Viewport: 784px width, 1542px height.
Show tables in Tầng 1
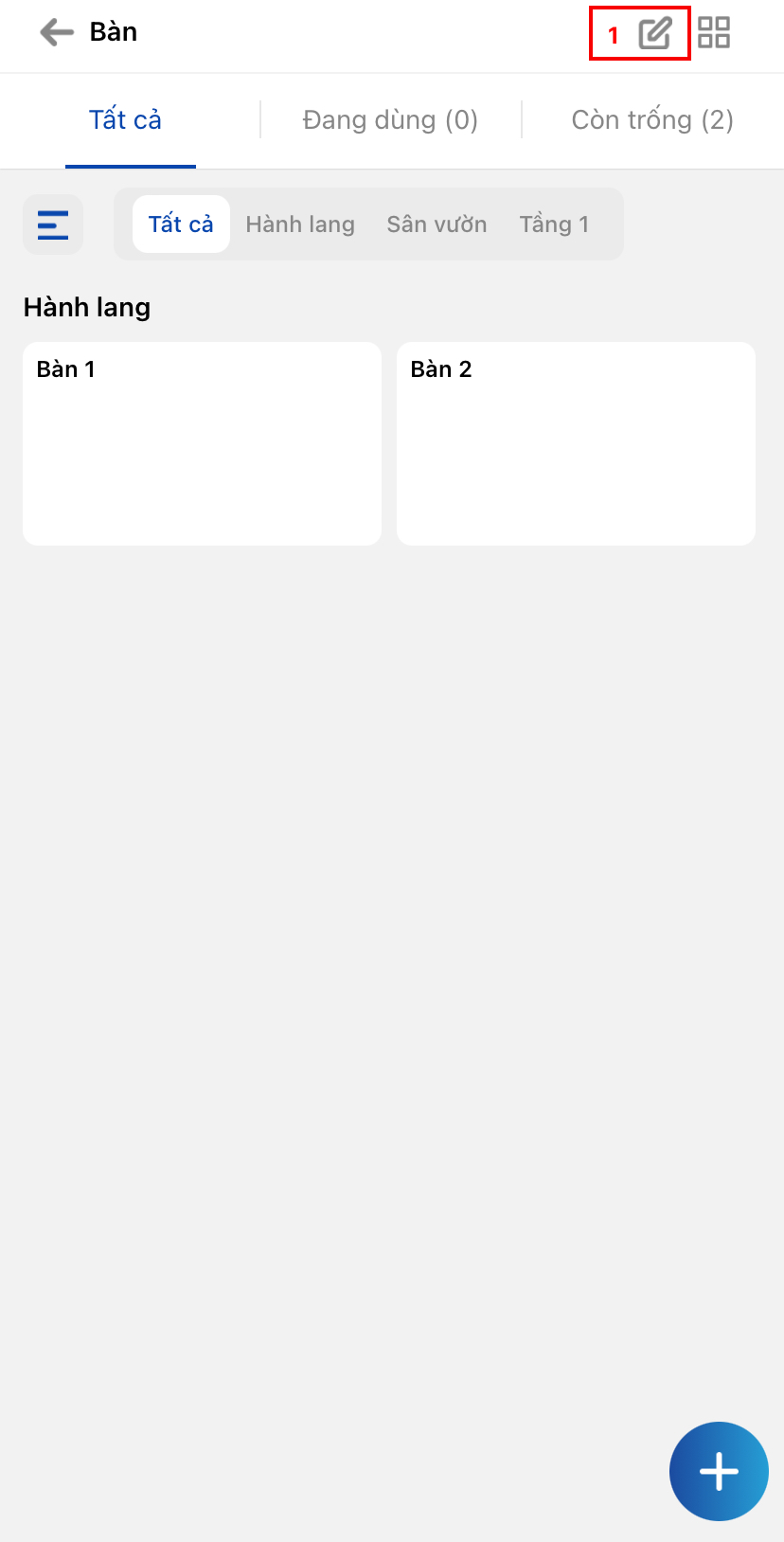point(554,224)
